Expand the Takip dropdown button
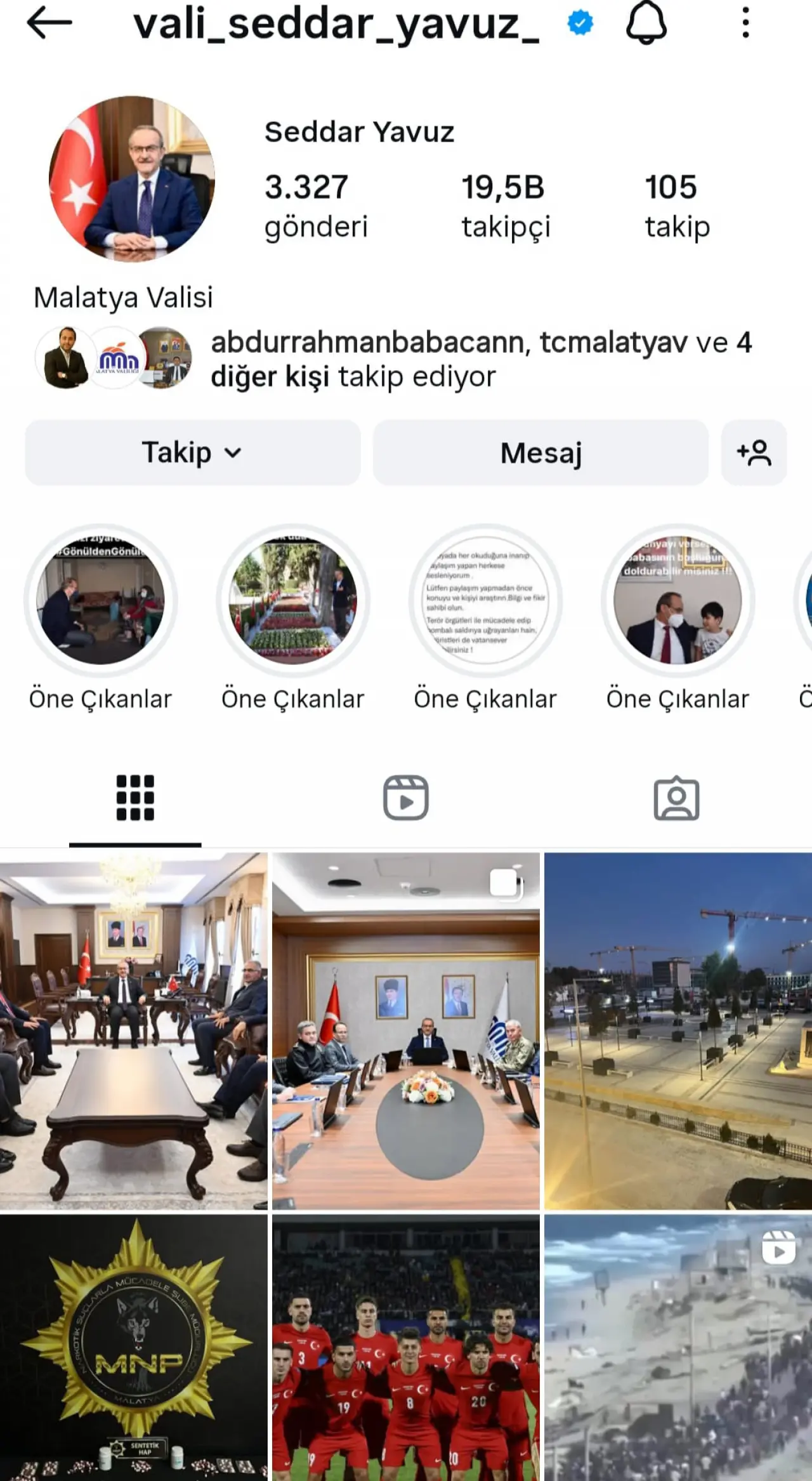 click(x=192, y=452)
